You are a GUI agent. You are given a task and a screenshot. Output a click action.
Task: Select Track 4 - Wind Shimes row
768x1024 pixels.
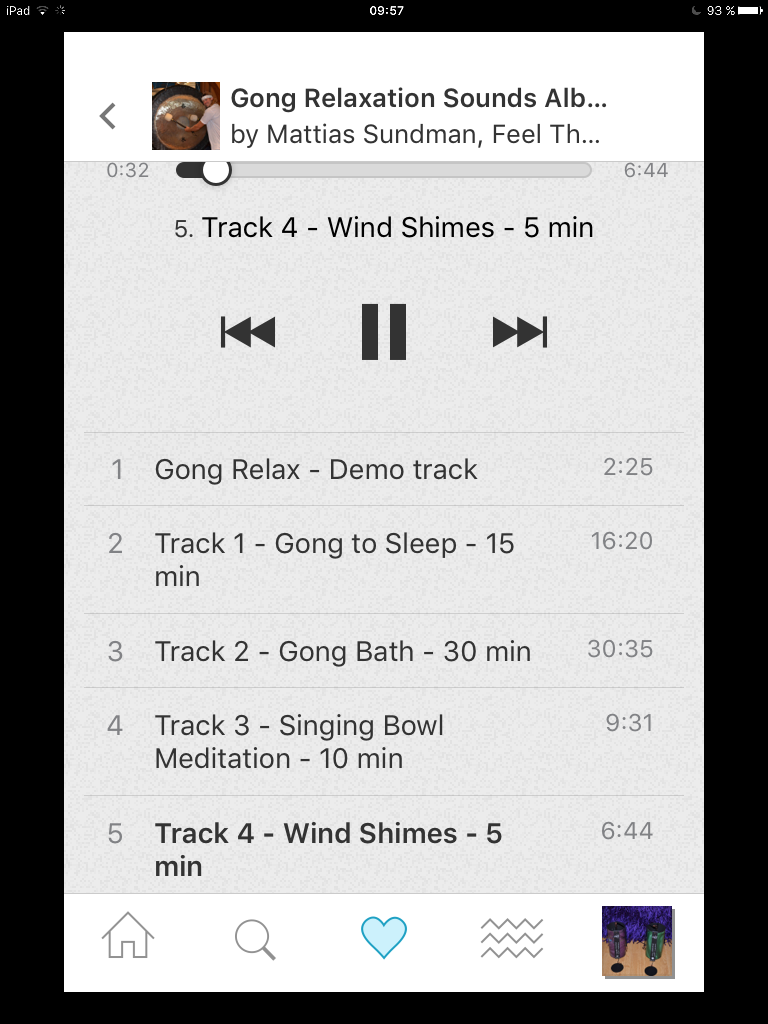384,847
